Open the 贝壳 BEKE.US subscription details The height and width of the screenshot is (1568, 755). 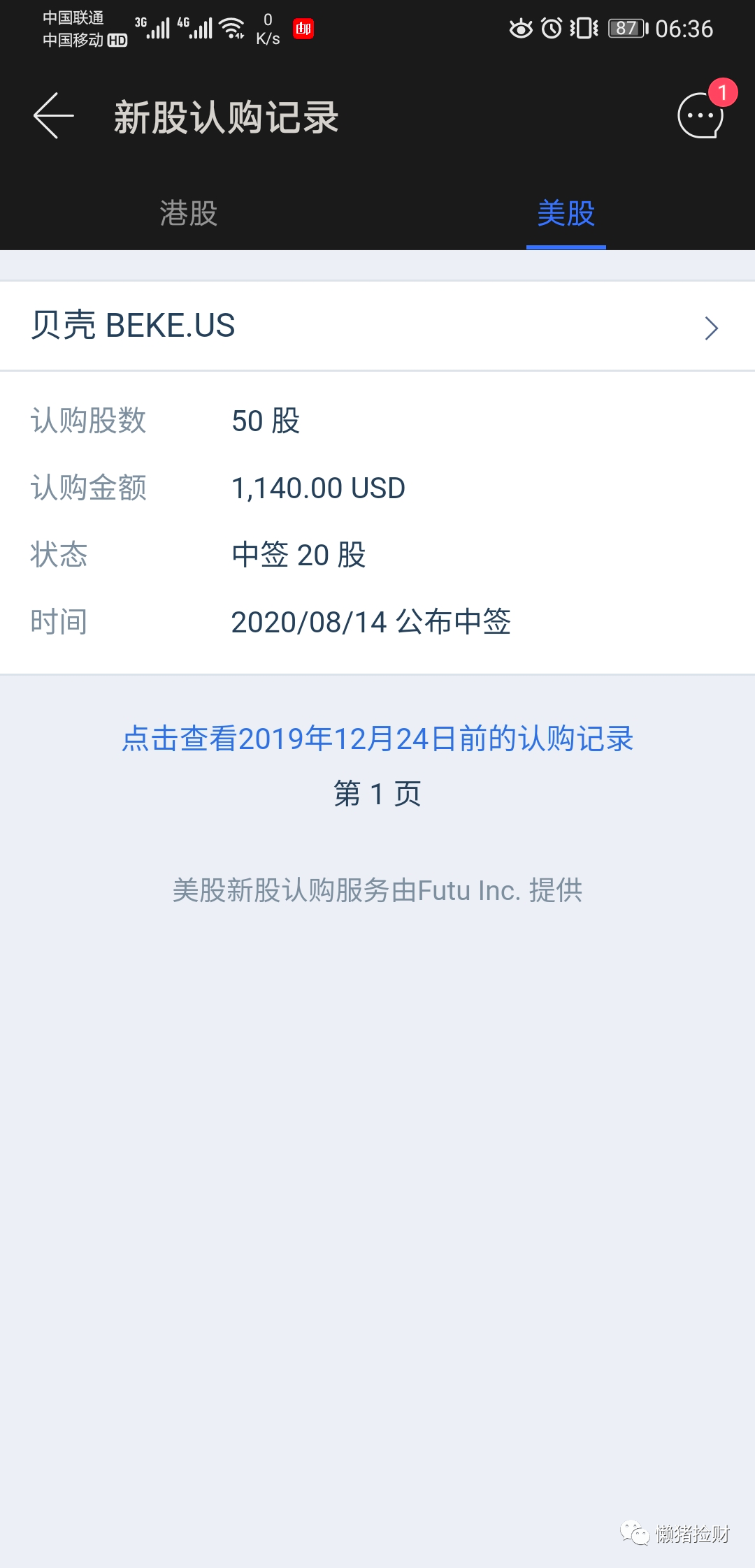point(377,326)
